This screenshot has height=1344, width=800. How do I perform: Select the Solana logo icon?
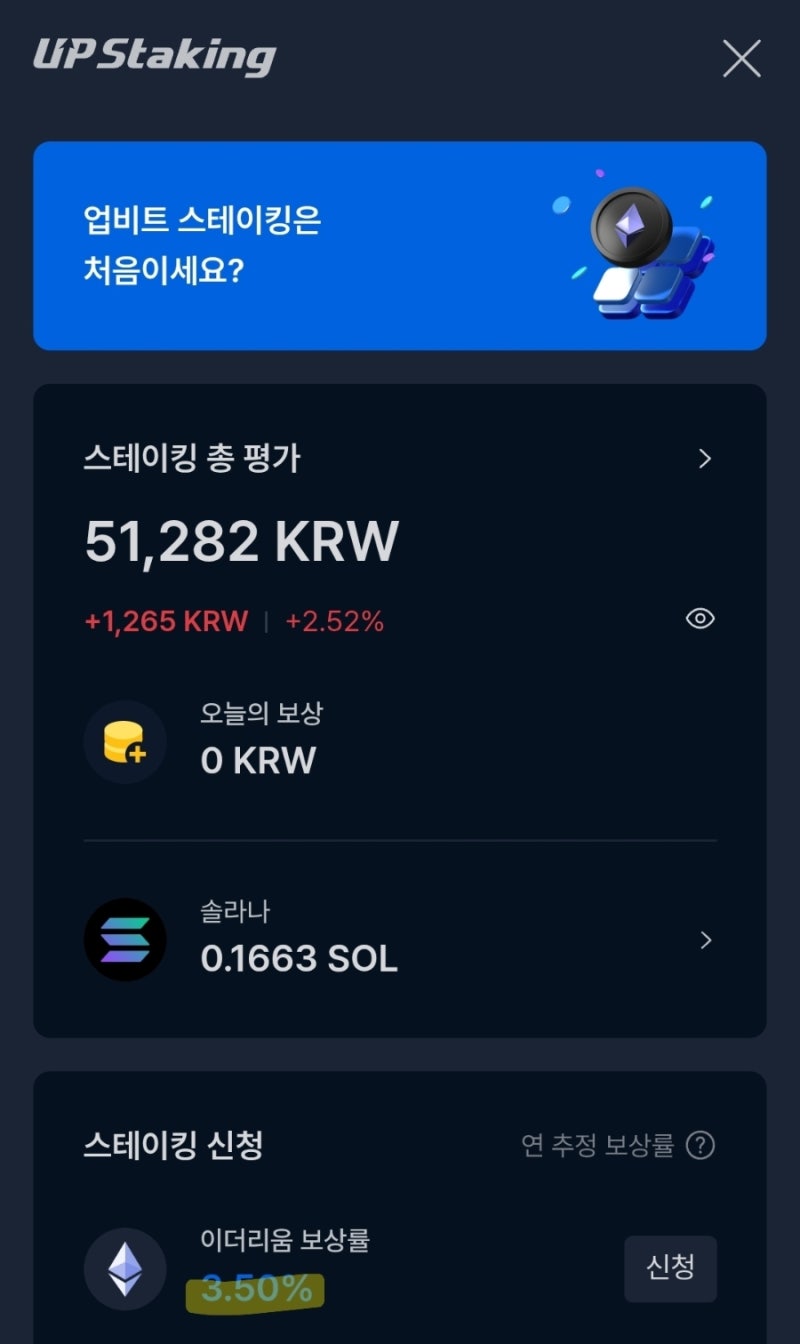tap(124, 940)
